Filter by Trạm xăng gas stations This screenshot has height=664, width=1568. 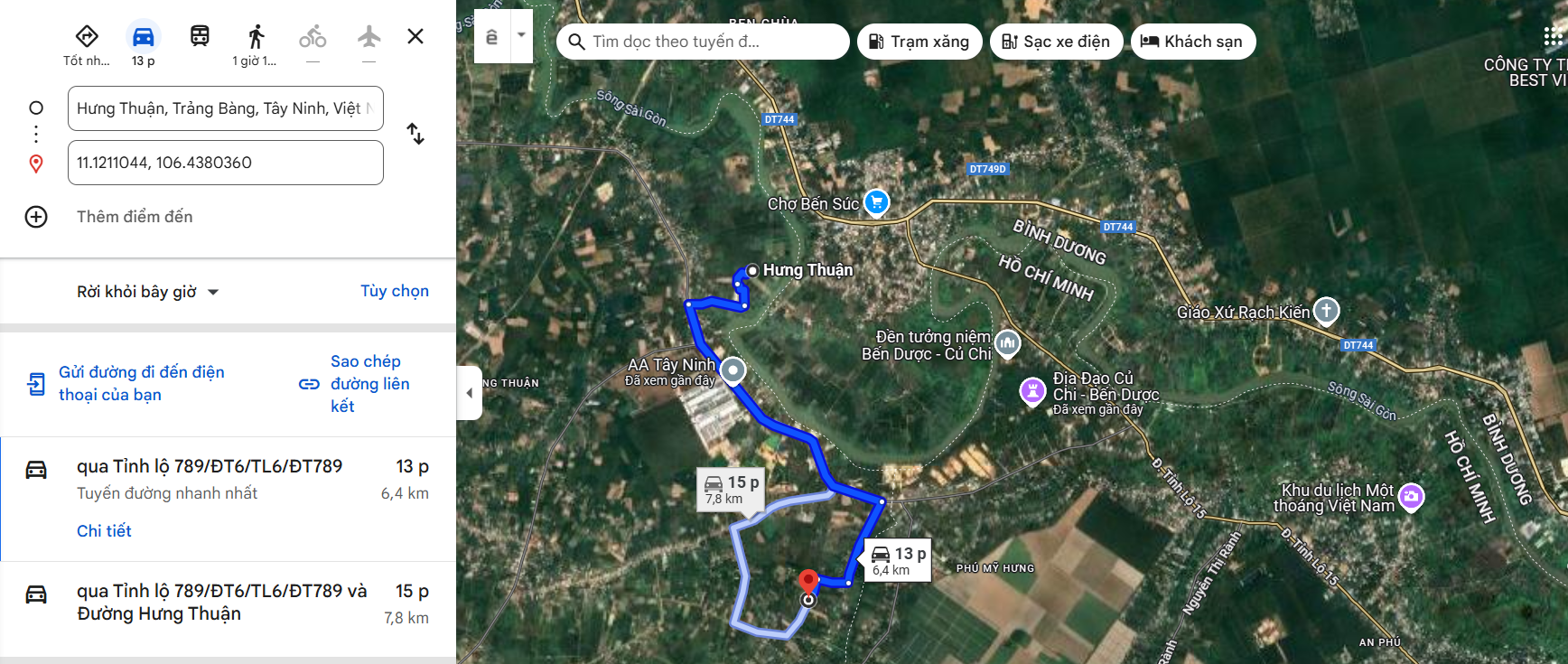point(919,42)
